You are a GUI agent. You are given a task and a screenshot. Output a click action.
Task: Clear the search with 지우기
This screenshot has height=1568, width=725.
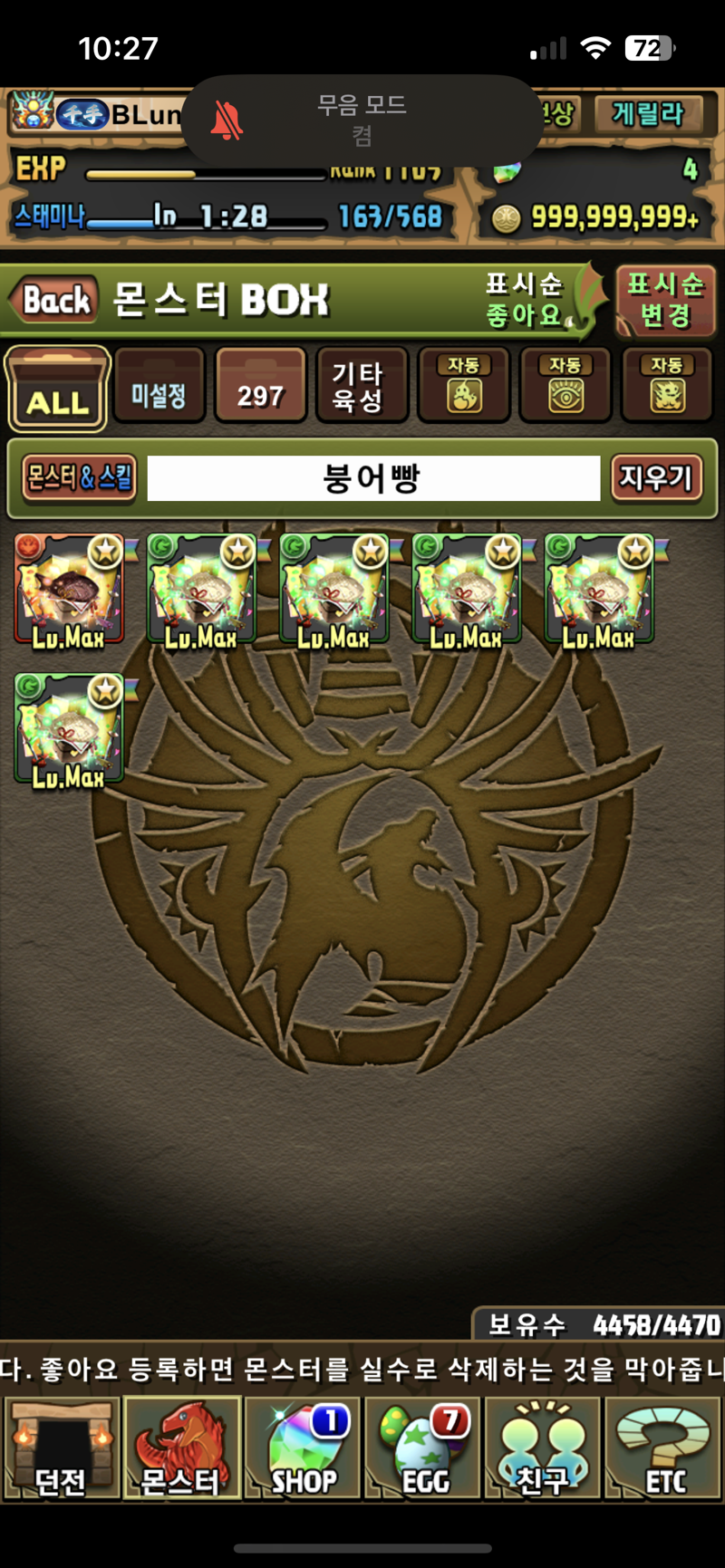[656, 477]
